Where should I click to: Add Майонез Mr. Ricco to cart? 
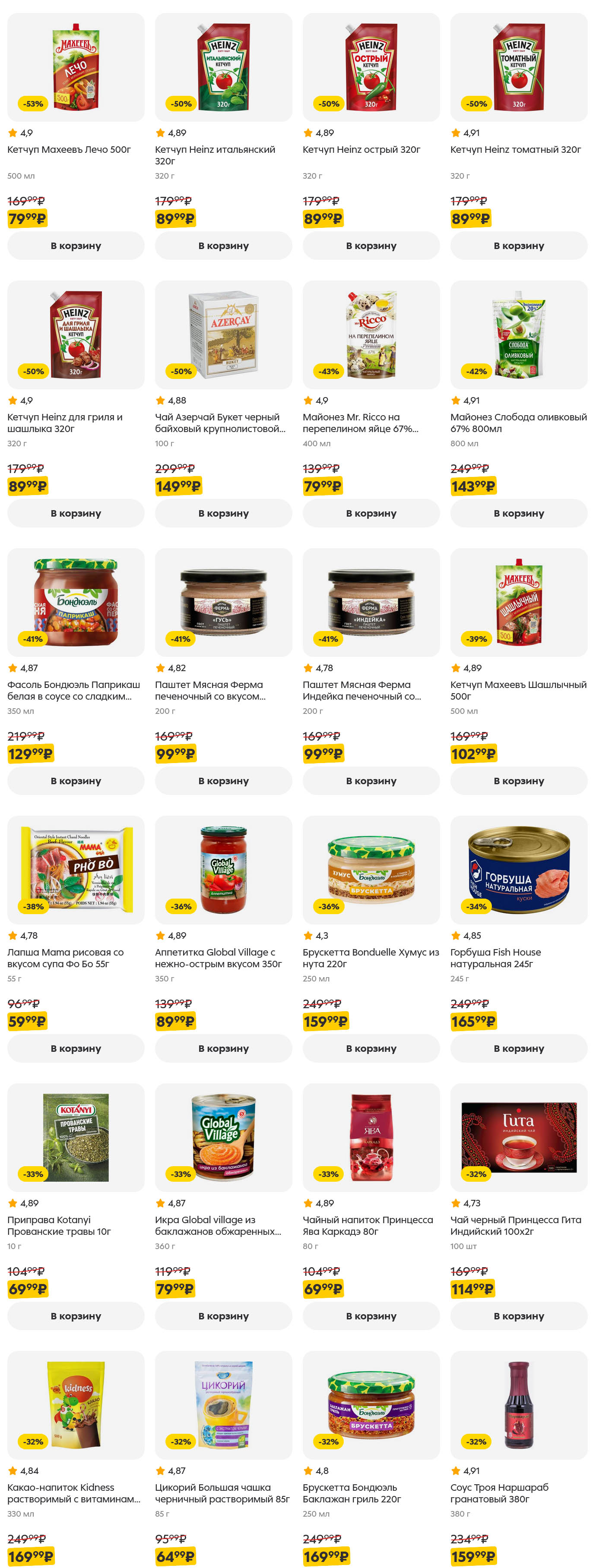[371, 513]
